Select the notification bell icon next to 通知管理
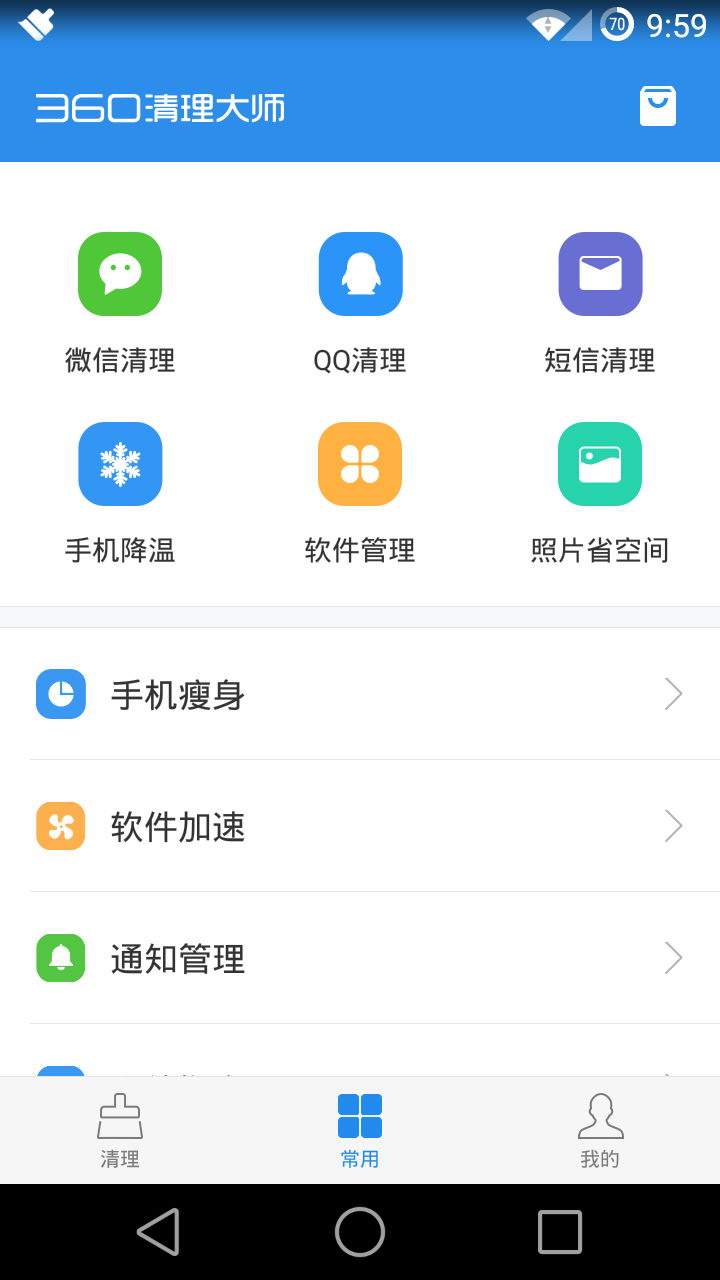720x1280 pixels. [60, 958]
